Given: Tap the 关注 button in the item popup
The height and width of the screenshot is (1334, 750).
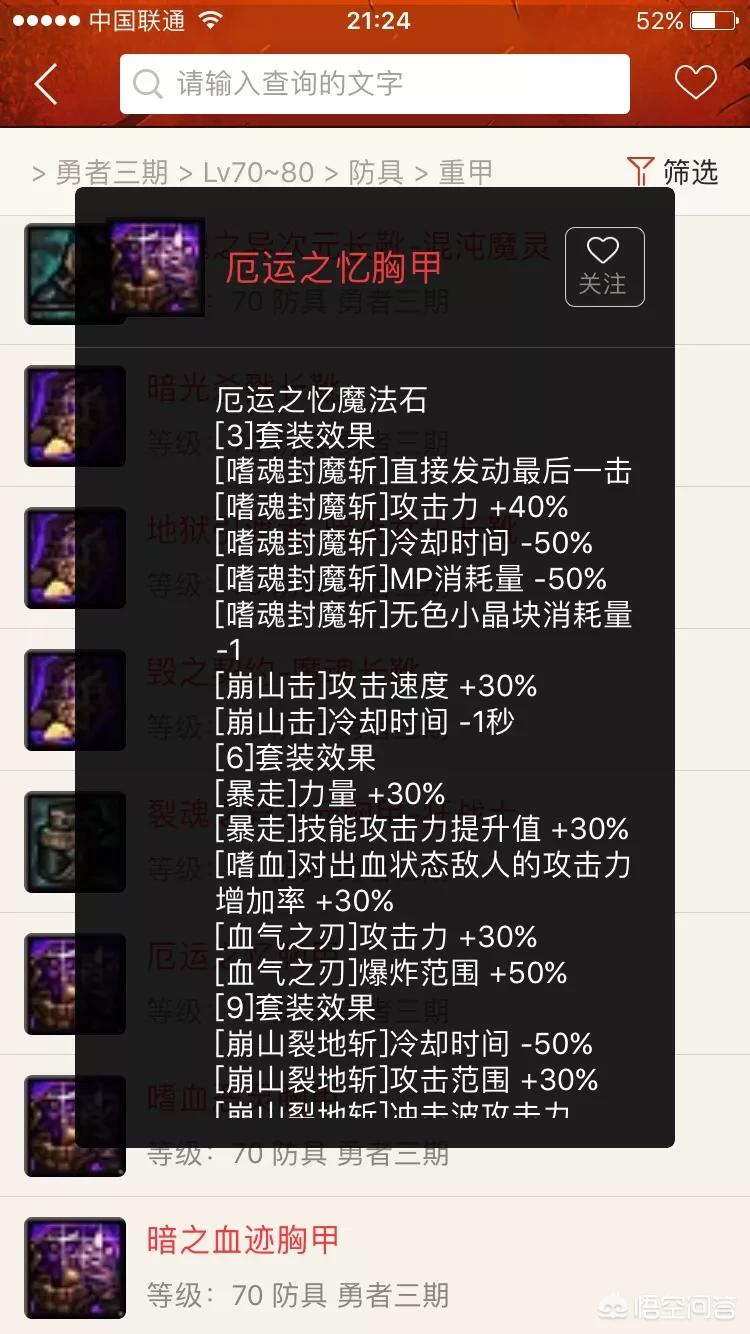Looking at the screenshot, I should click(x=604, y=267).
